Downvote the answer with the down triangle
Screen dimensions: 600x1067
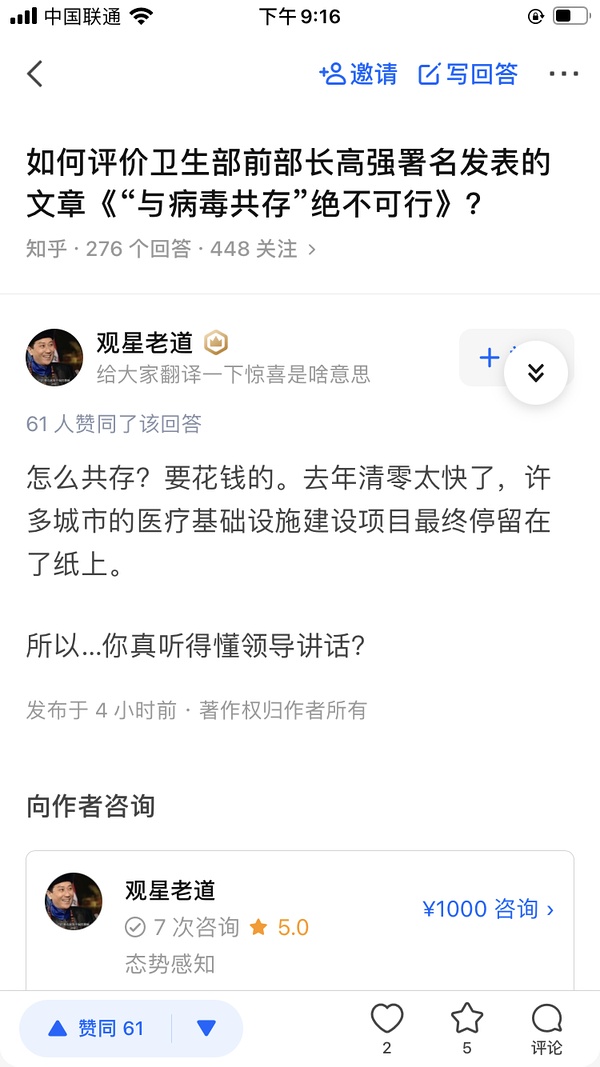[207, 1028]
